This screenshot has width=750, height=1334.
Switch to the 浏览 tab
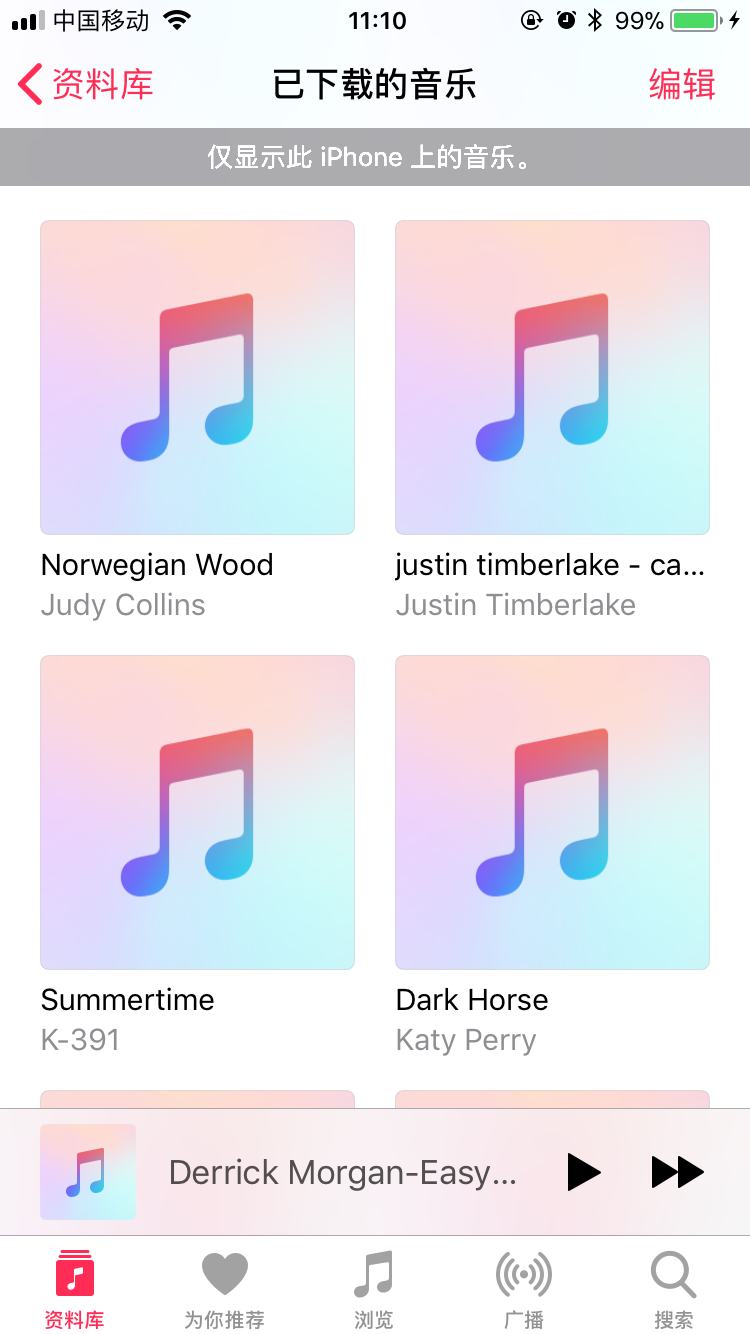click(x=374, y=1288)
